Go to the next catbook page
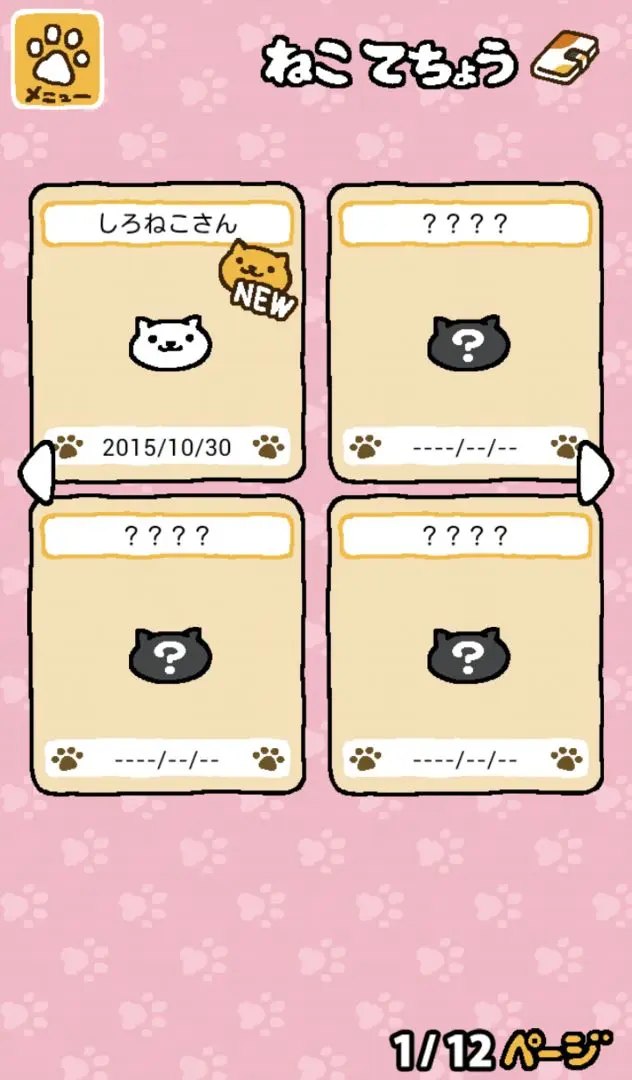The image size is (632, 1080). coord(596,472)
